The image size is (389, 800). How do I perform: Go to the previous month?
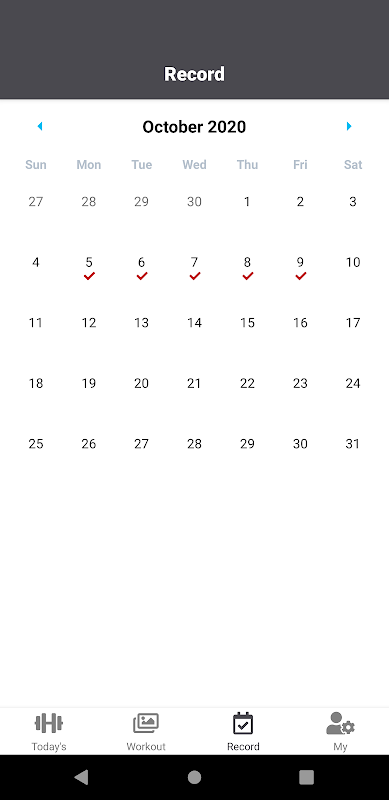pyautogui.click(x=40, y=126)
